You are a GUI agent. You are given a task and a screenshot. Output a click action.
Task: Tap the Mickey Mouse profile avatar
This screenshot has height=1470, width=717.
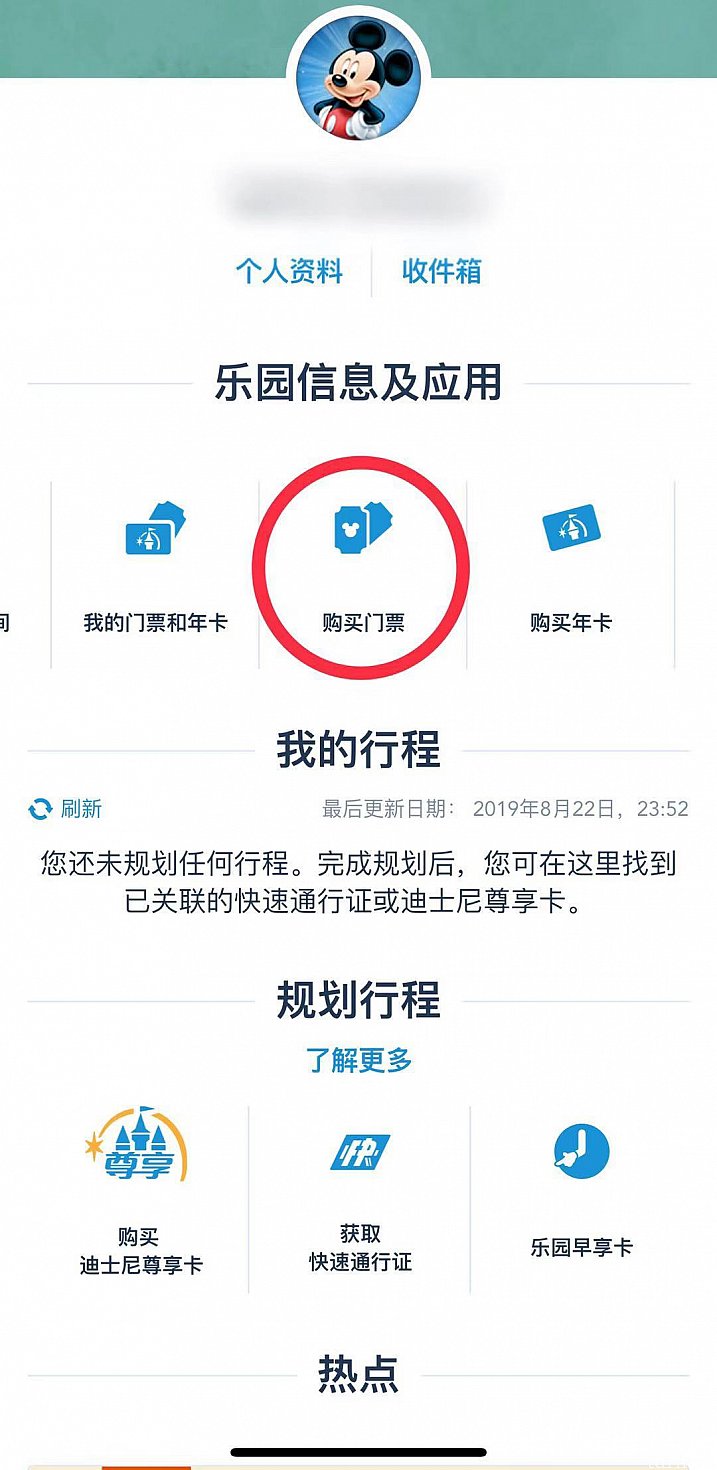pos(358,78)
